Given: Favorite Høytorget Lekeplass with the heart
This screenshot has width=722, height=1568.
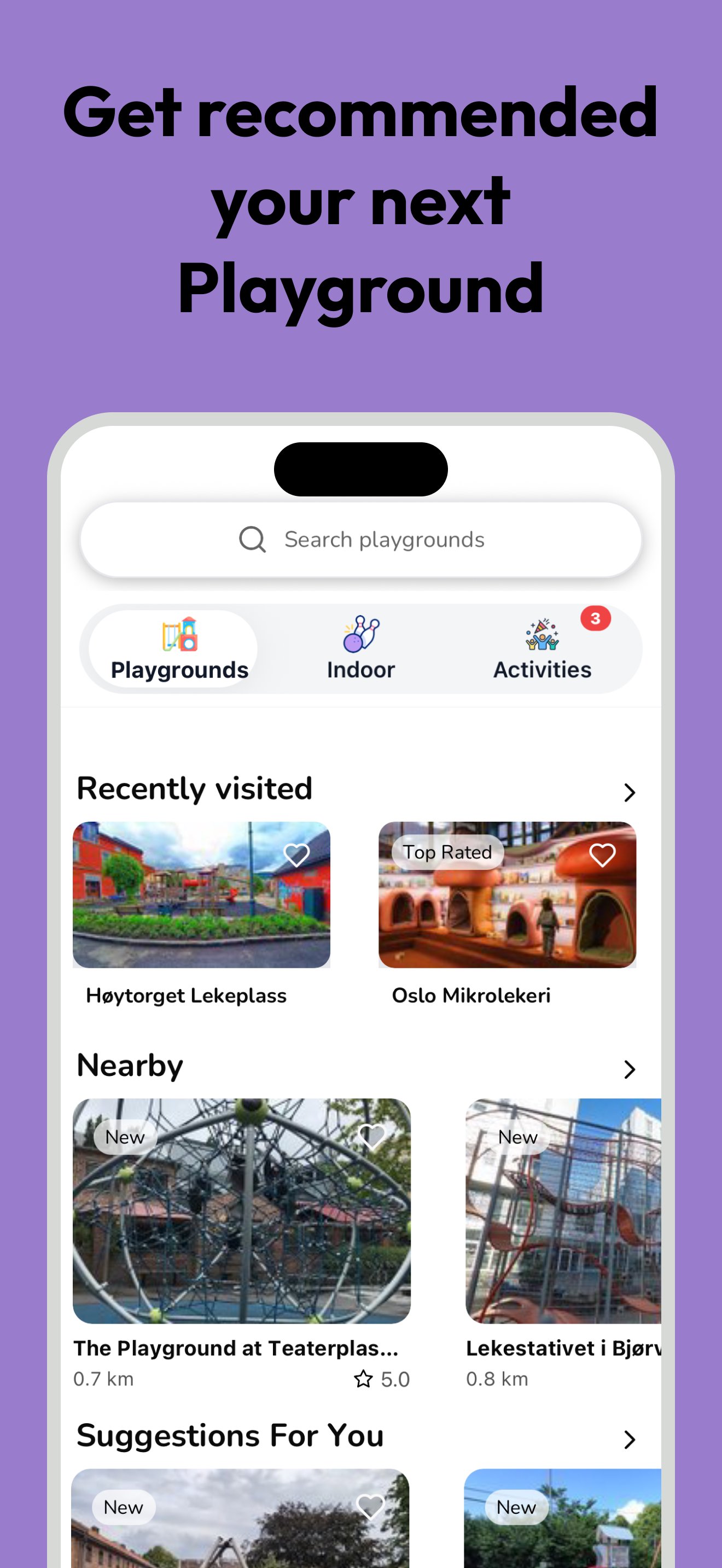Looking at the screenshot, I should click(x=296, y=855).
